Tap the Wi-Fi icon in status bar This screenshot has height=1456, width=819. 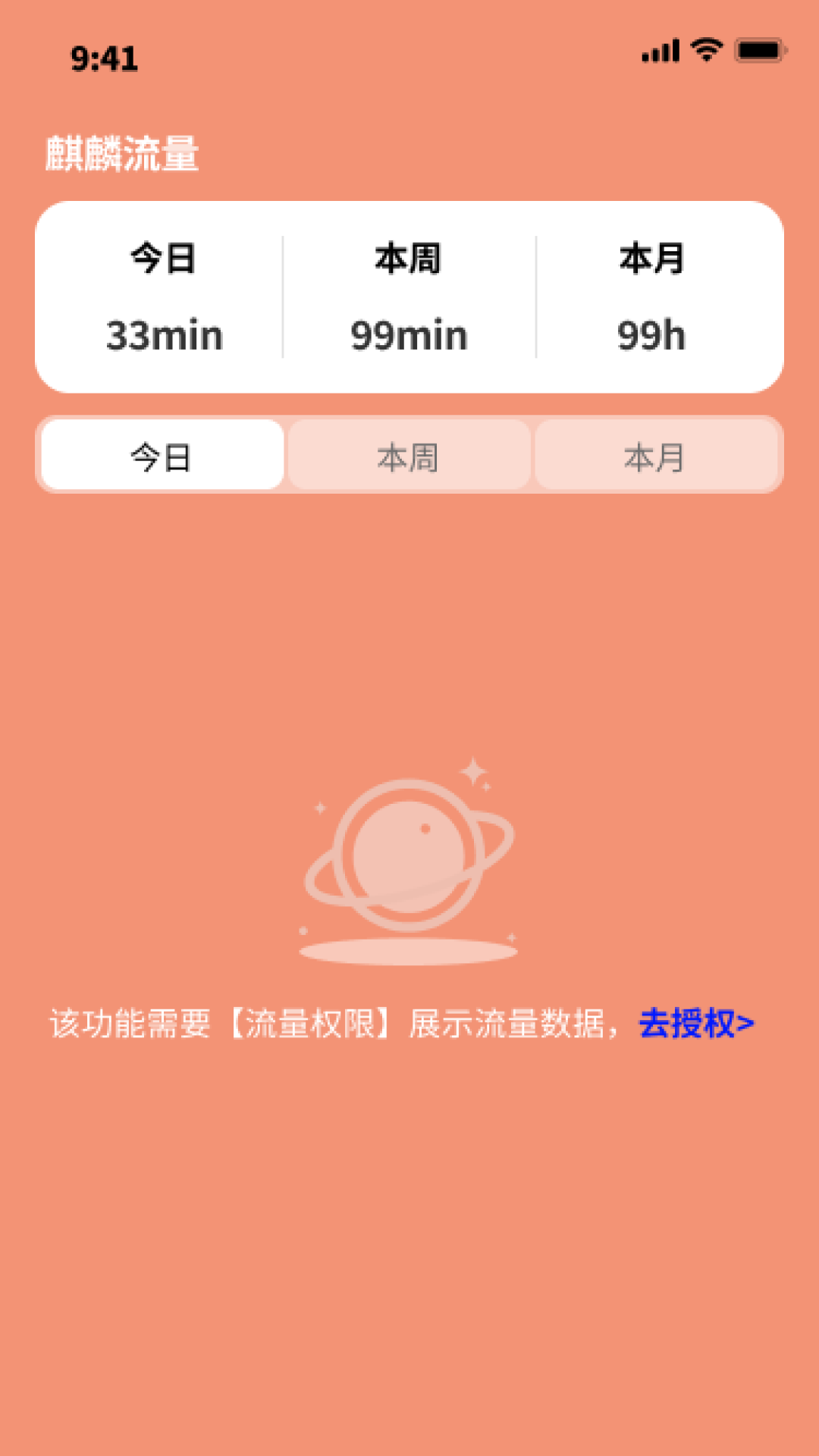click(705, 49)
